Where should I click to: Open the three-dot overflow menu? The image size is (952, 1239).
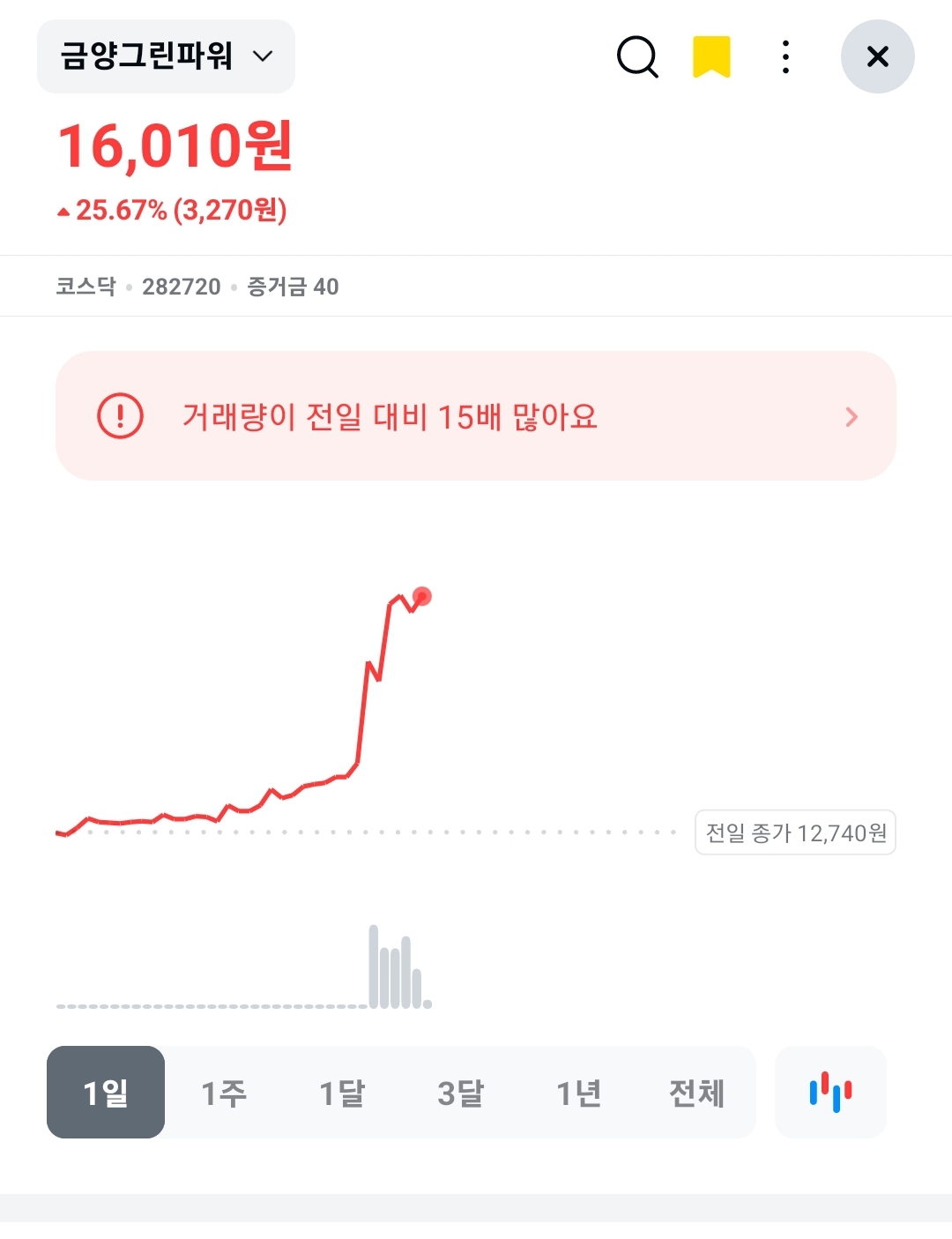785,57
